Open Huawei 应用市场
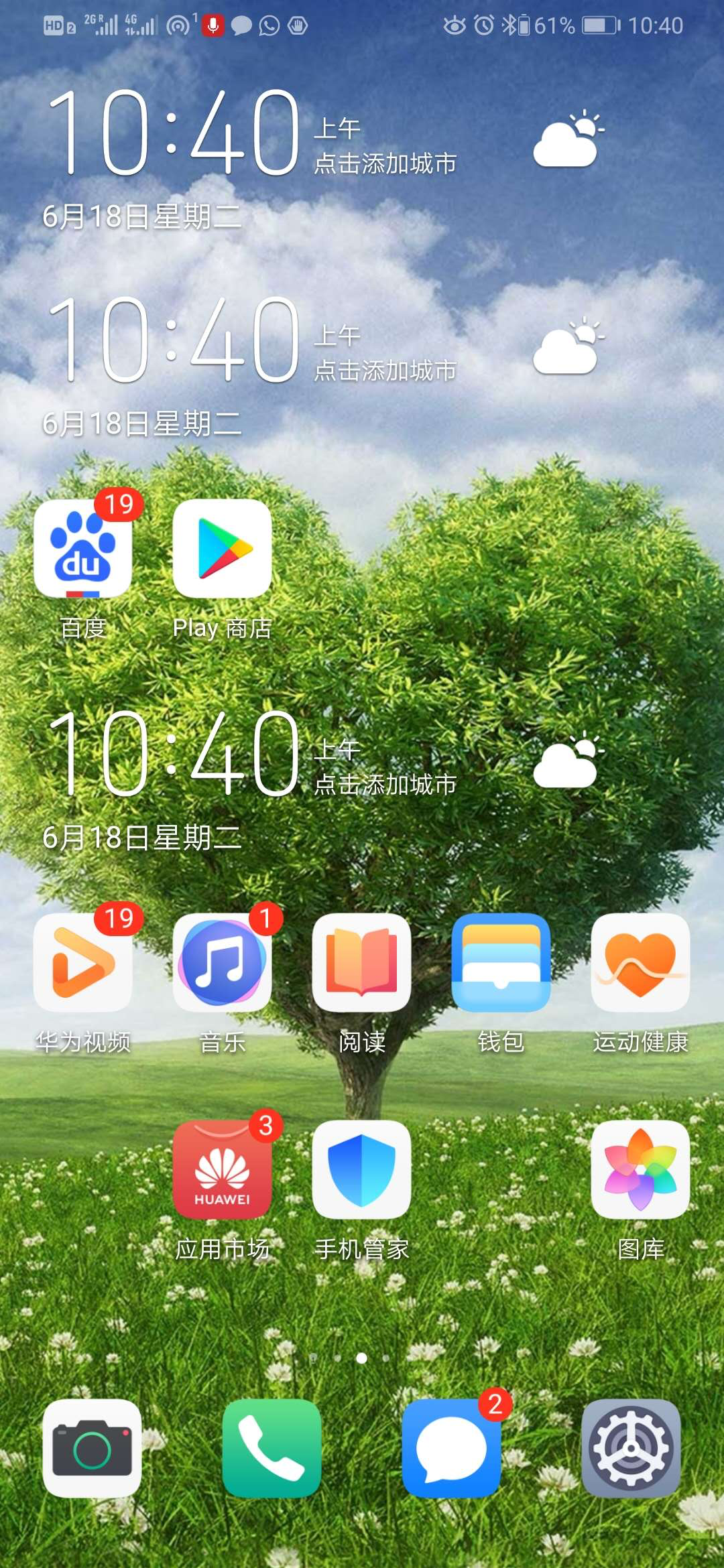 pos(222,1170)
